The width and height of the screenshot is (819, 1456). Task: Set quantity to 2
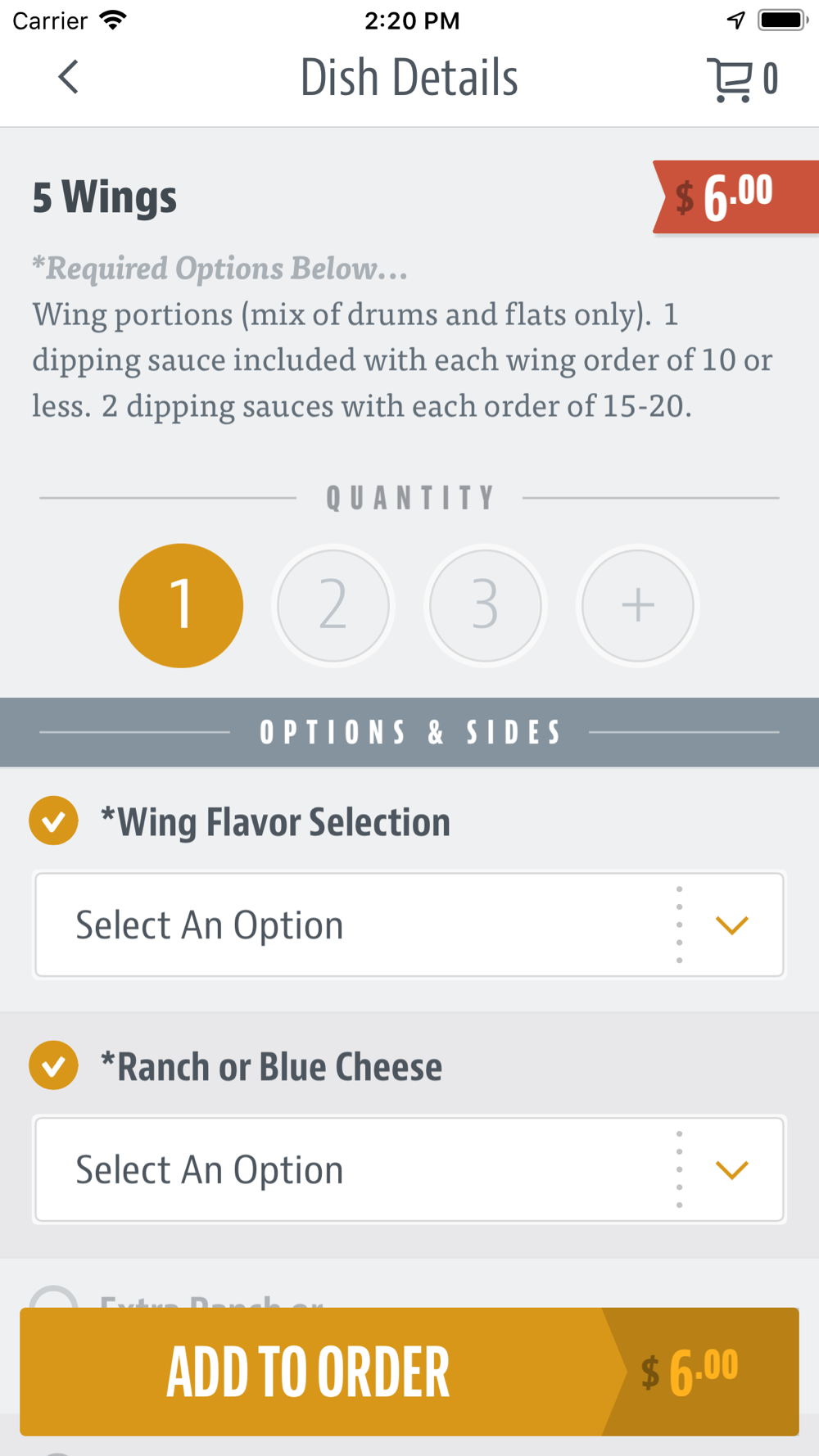pyautogui.click(x=333, y=606)
